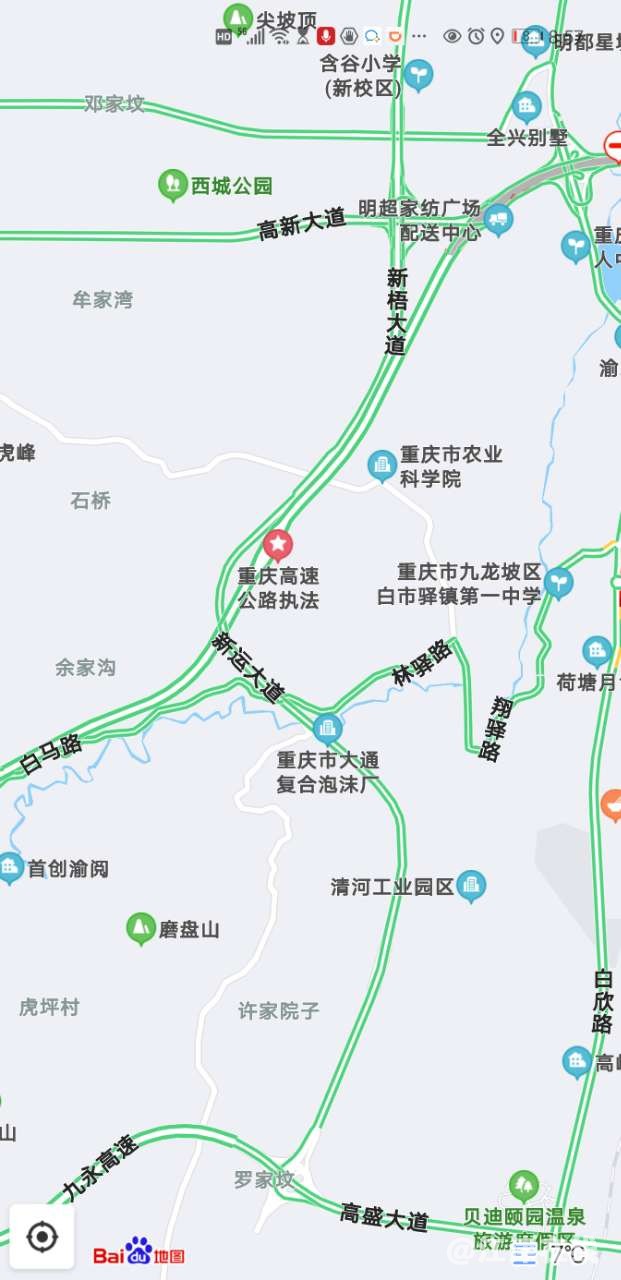Open the 重庆市农业科学院 map marker
Screen dimensions: 621x1280
coord(381,464)
